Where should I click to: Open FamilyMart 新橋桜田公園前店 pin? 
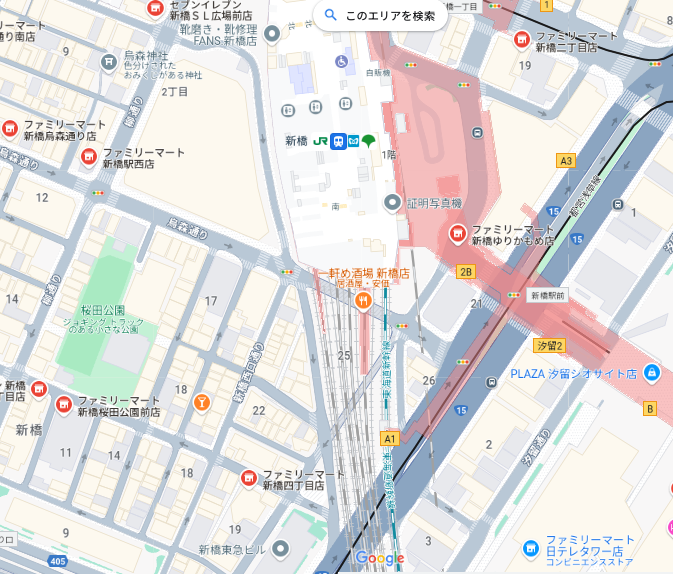[62, 405]
